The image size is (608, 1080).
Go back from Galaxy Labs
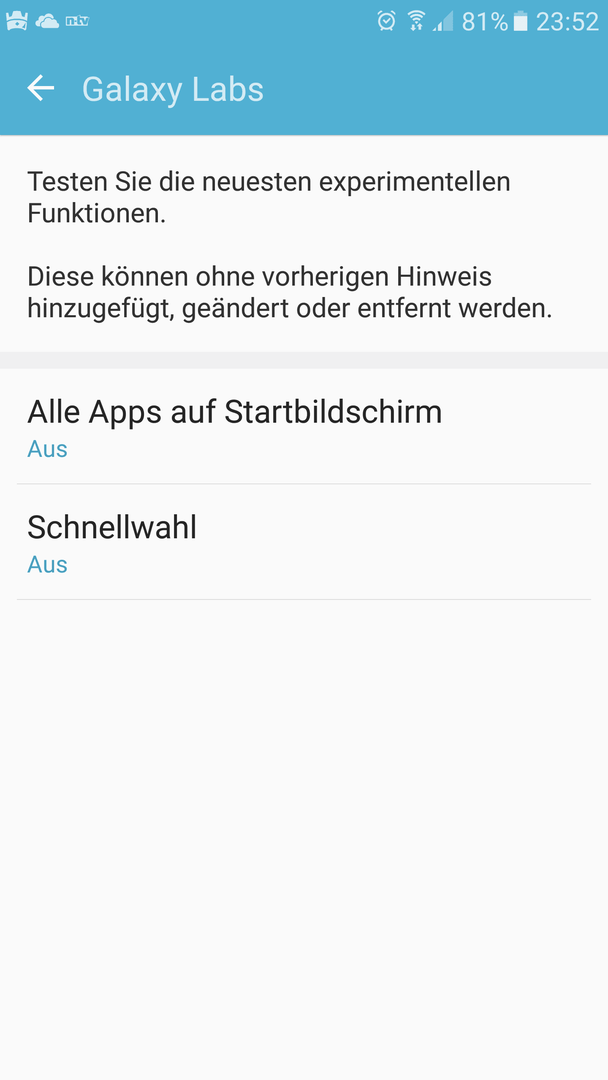pyautogui.click(x=41, y=88)
